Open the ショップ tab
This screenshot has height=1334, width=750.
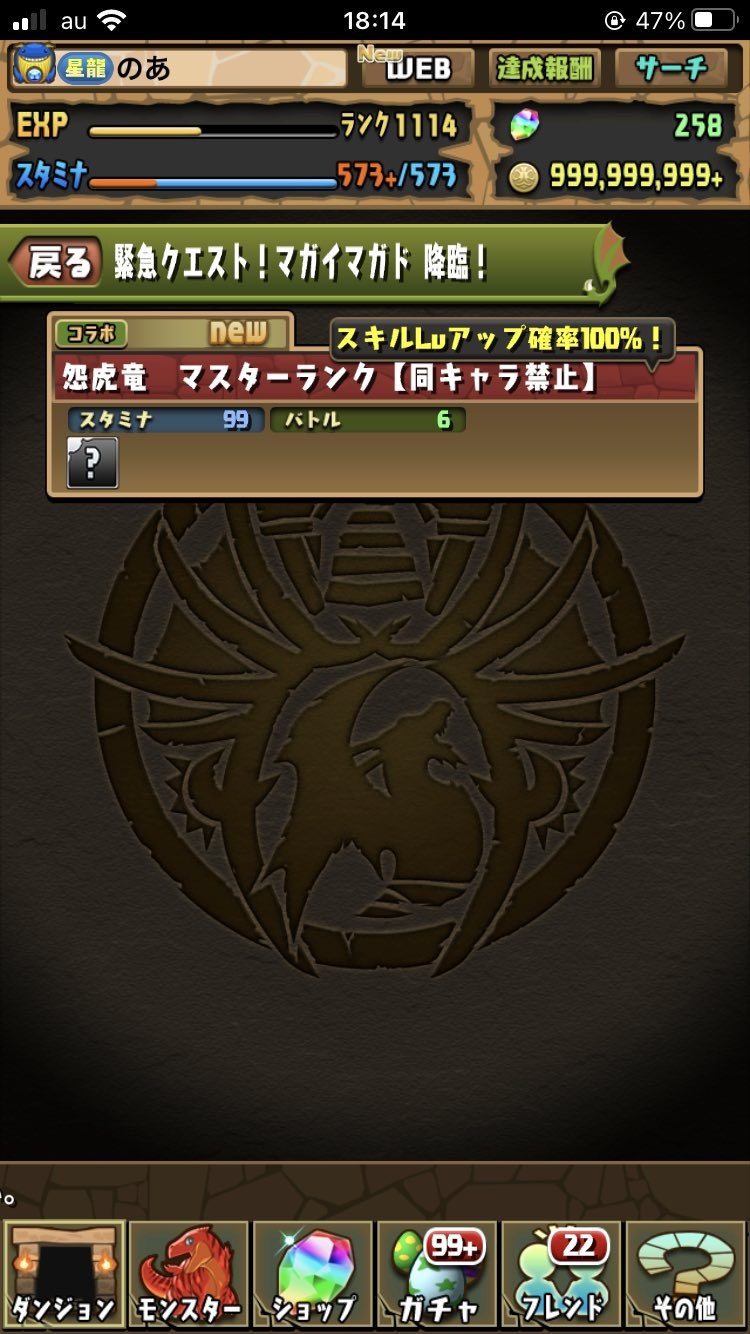(x=312, y=1272)
